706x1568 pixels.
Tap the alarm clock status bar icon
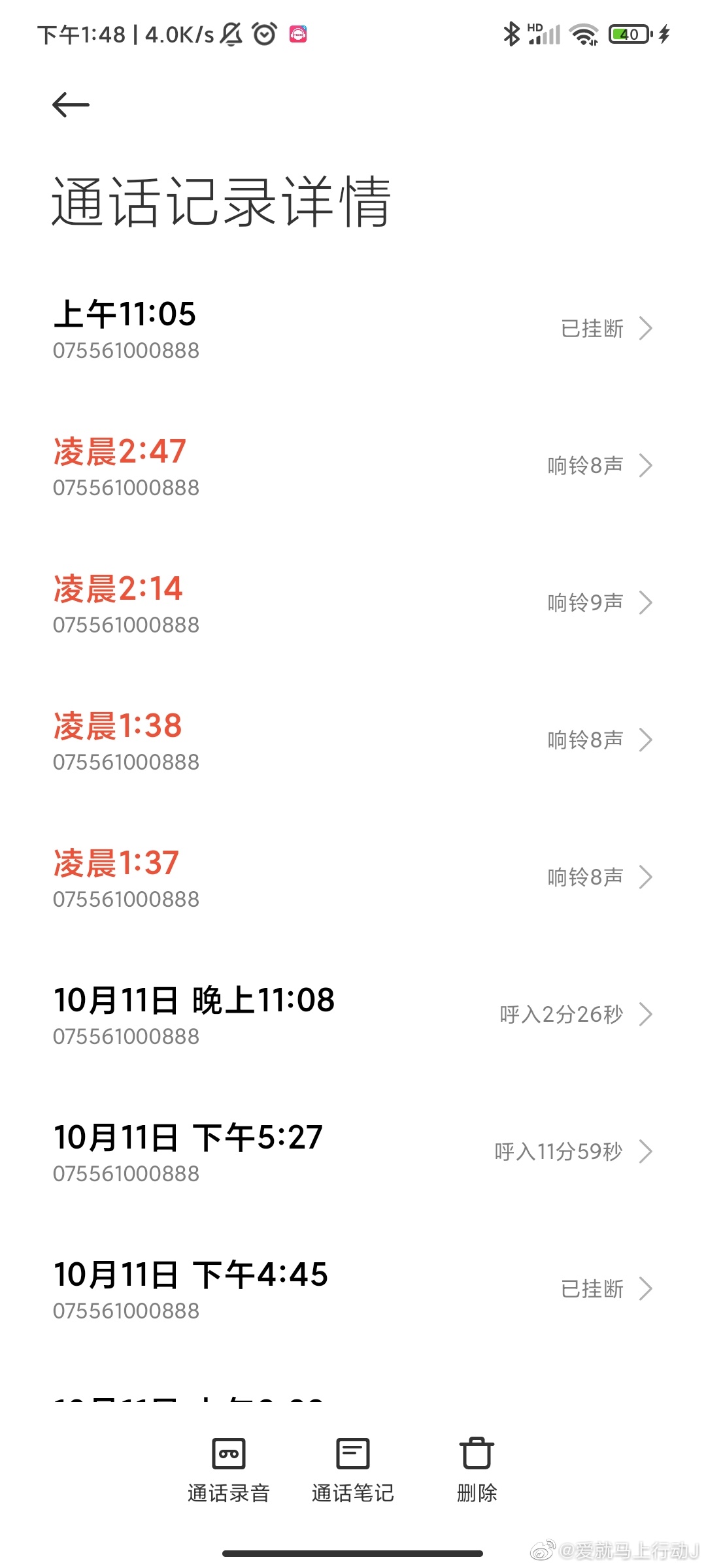click(263, 34)
